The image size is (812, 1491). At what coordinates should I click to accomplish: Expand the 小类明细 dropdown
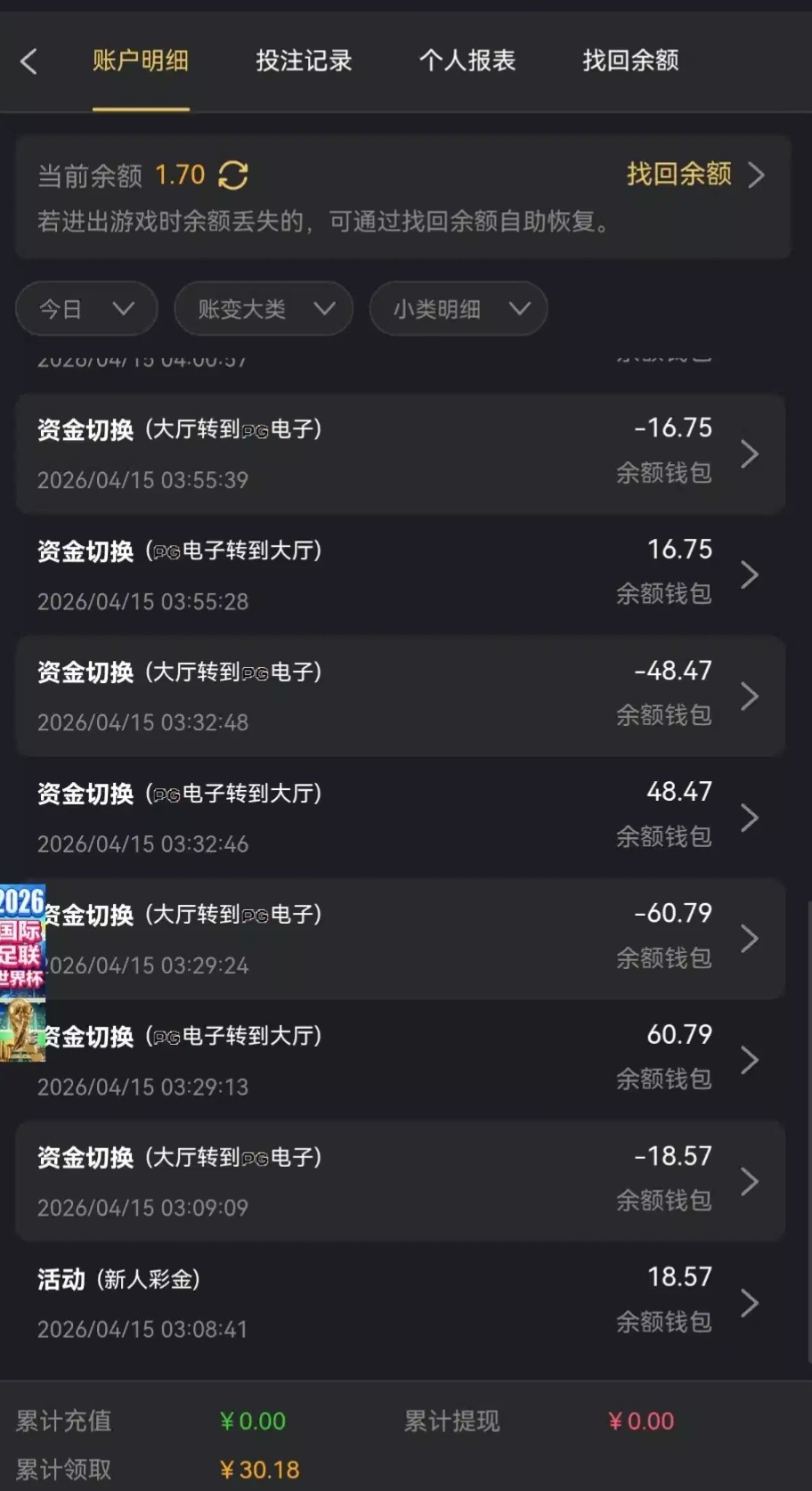click(x=458, y=309)
